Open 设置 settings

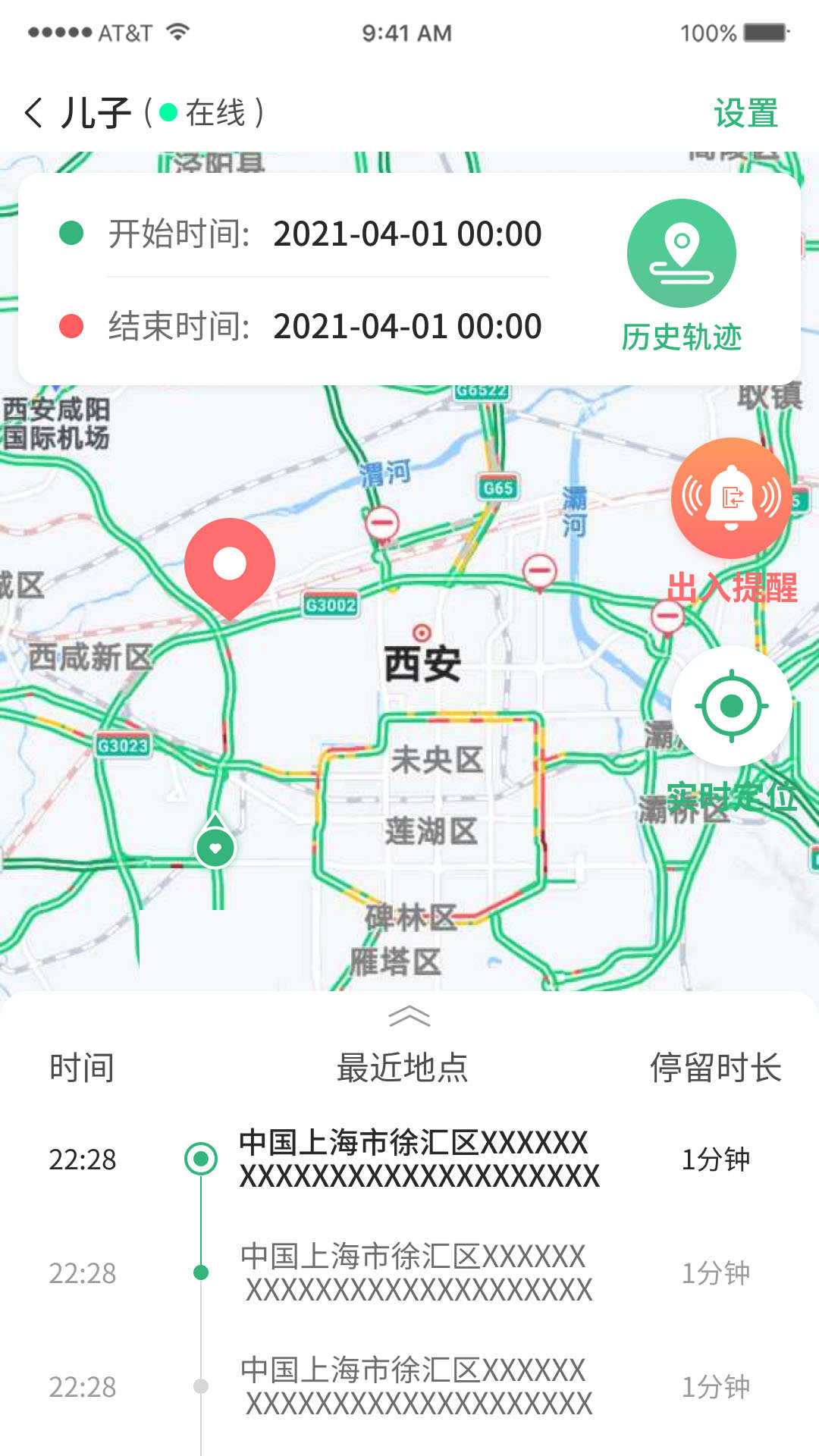coord(745,112)
